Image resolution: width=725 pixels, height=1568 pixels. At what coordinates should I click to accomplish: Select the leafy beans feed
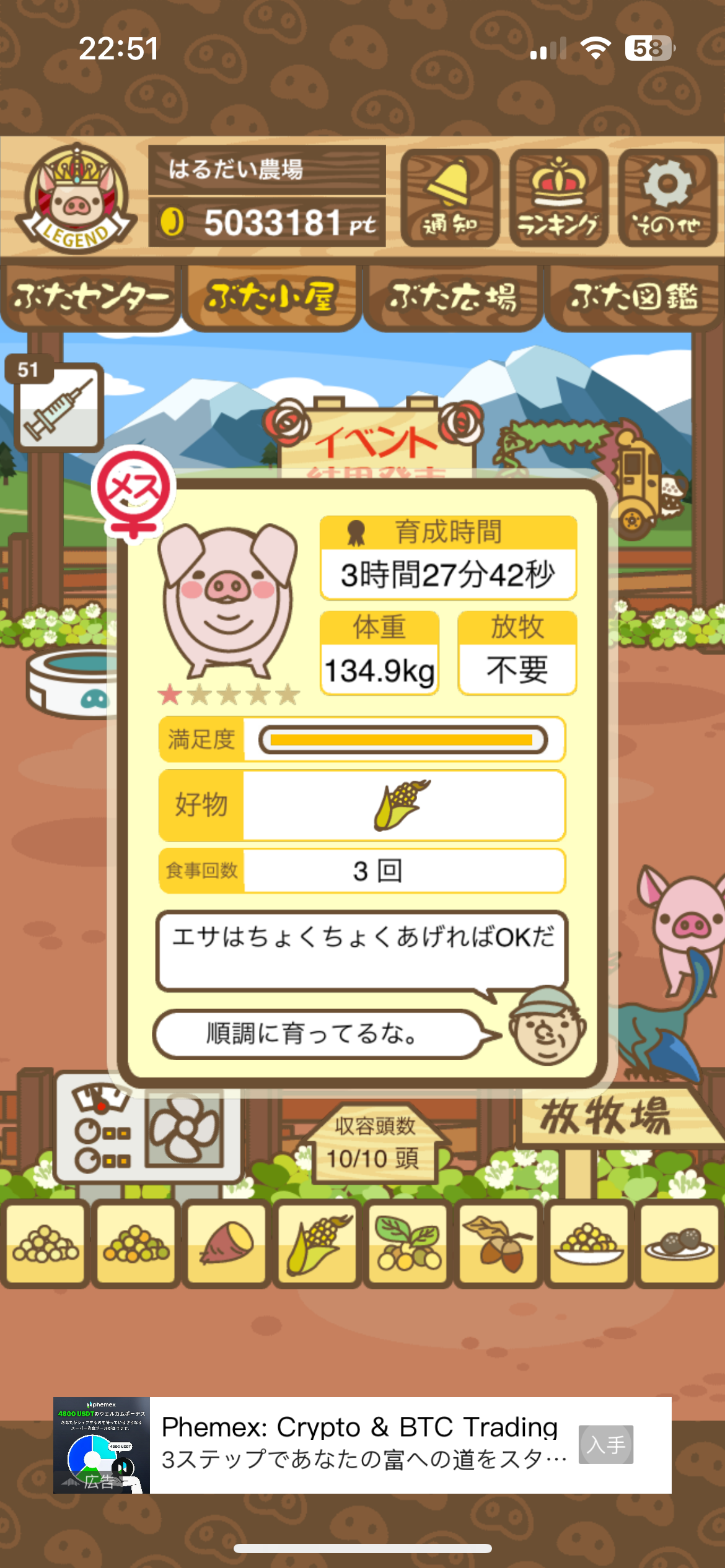point(408,1244)
